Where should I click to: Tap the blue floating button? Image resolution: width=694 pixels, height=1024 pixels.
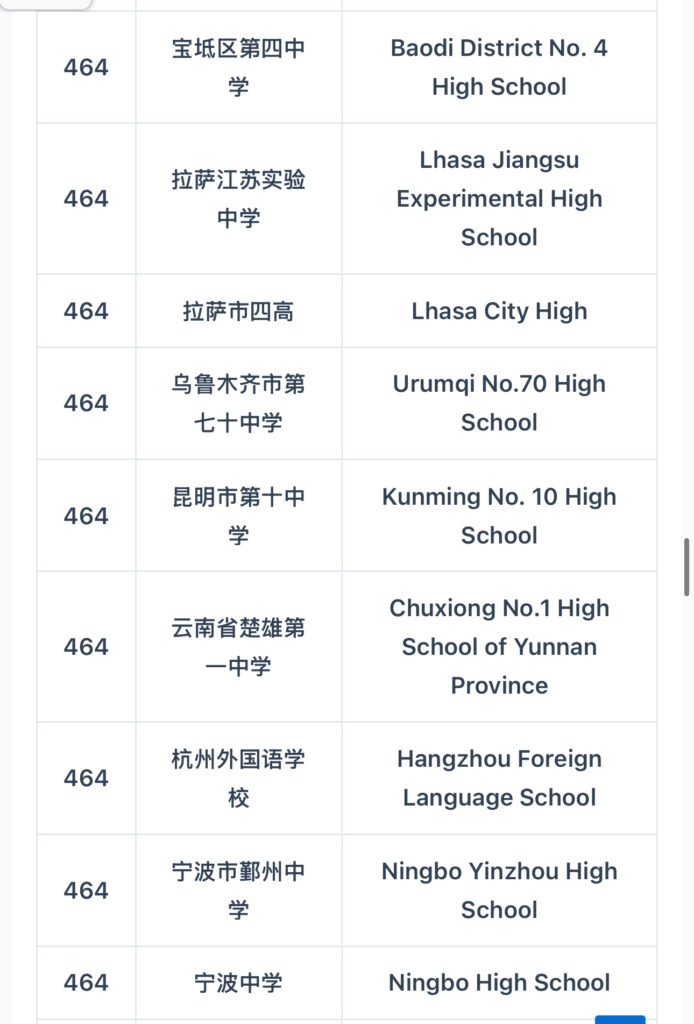pyautogui.click(x=620, y=1019)
